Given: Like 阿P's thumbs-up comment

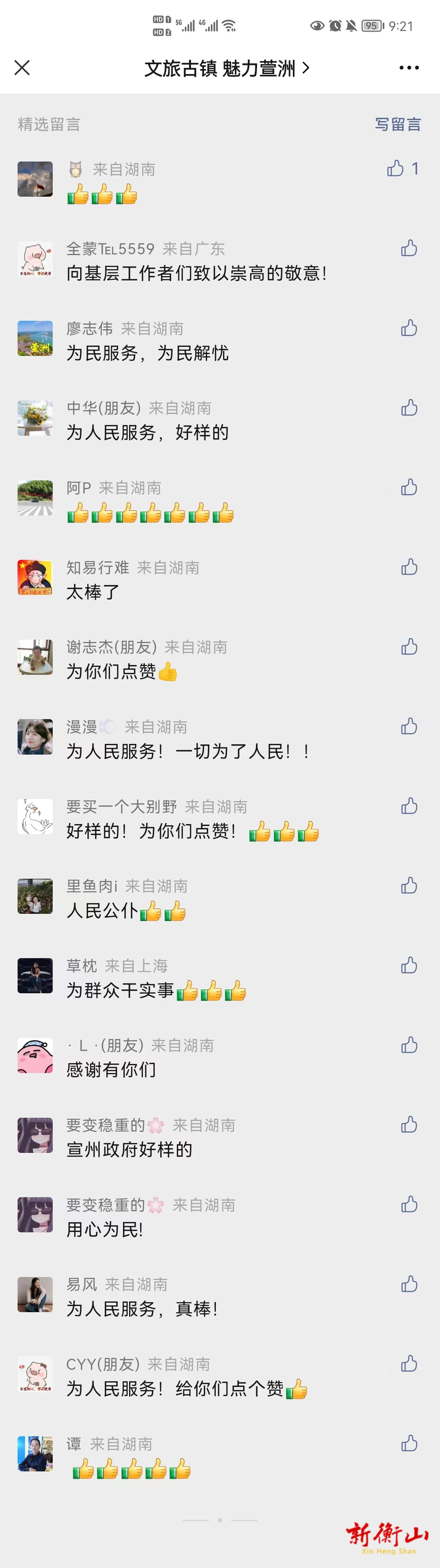Looking at the screenshot, I should click(x=409, y=488).
